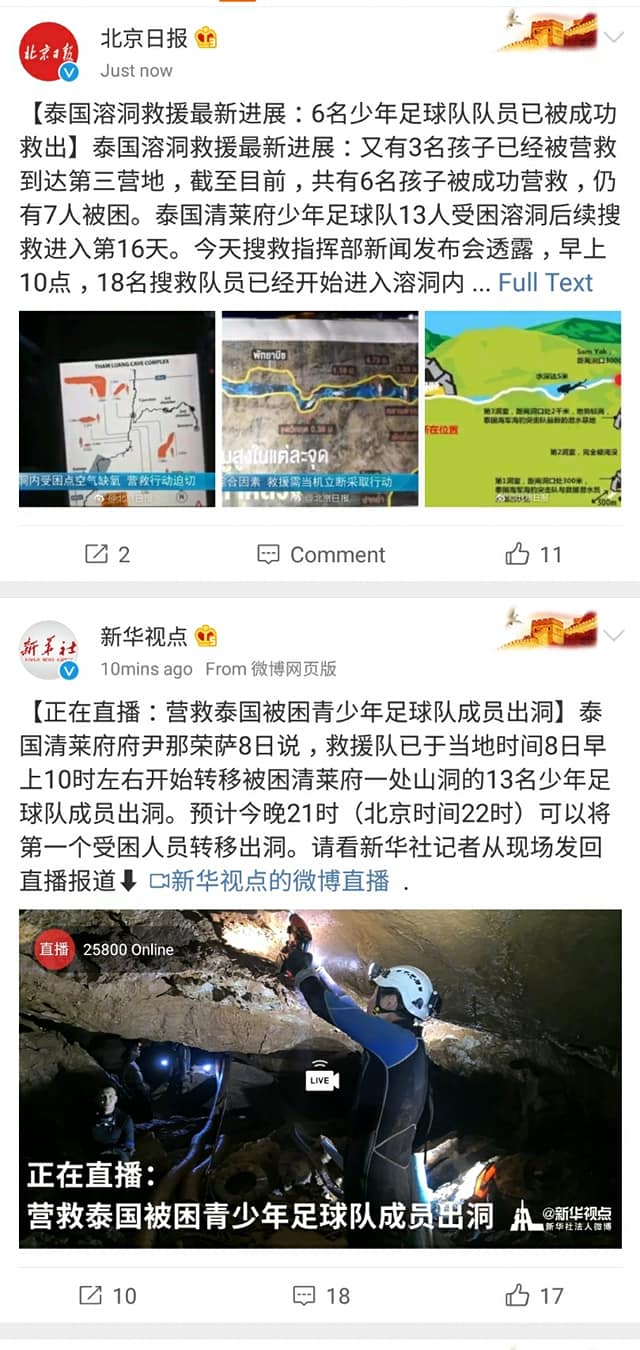This screenshot has width=640, height=1350.
Task: Open 北京日报 username
Action: pyautogui.click(x=144, y=39)
